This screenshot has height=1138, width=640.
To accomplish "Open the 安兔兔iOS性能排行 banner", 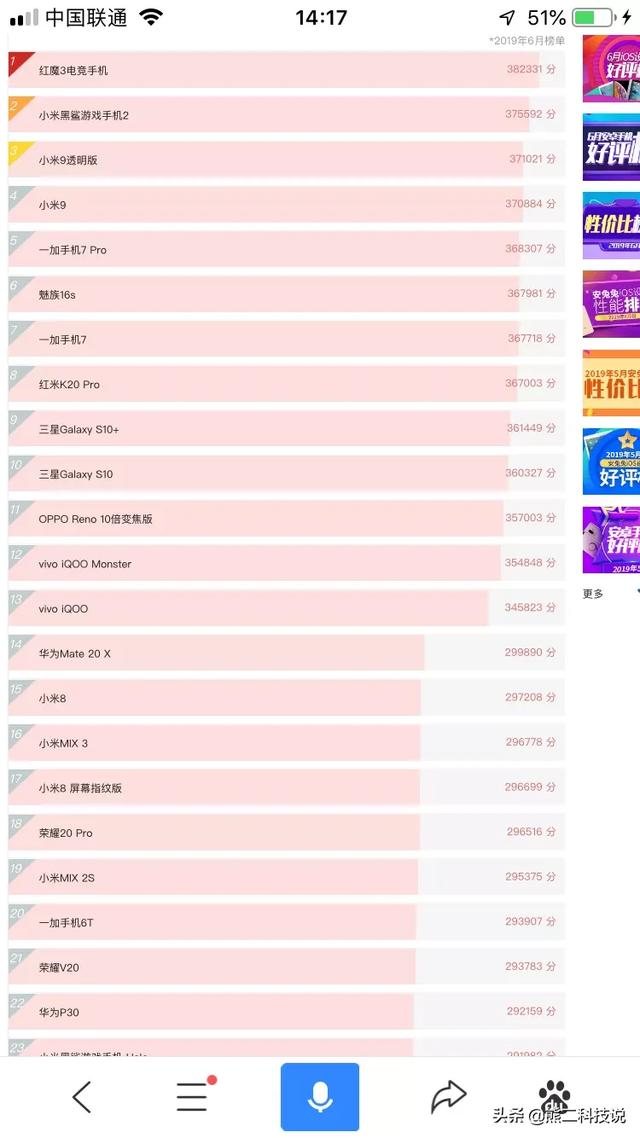I will (611, 304).
